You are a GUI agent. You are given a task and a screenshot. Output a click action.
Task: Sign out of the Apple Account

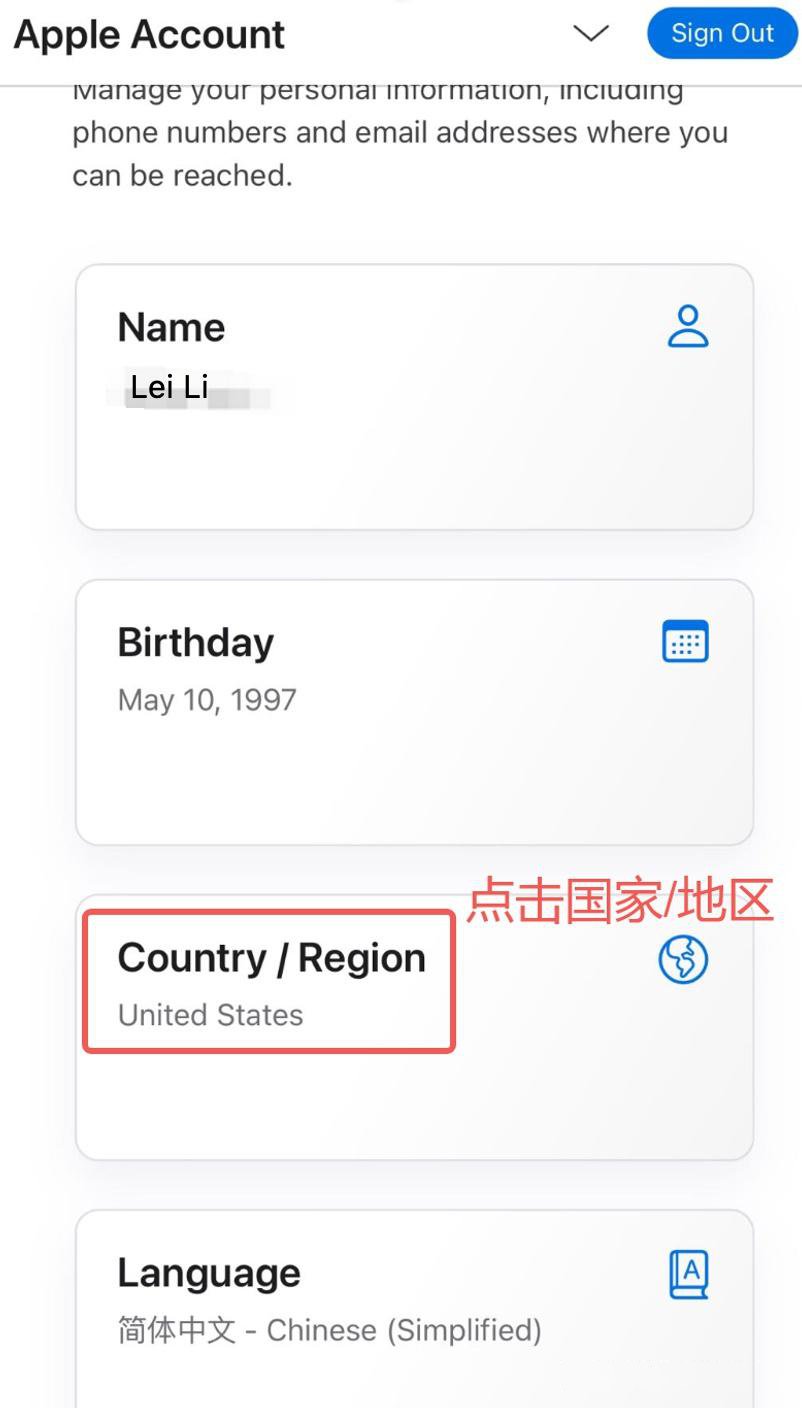[x=721, y=33]
